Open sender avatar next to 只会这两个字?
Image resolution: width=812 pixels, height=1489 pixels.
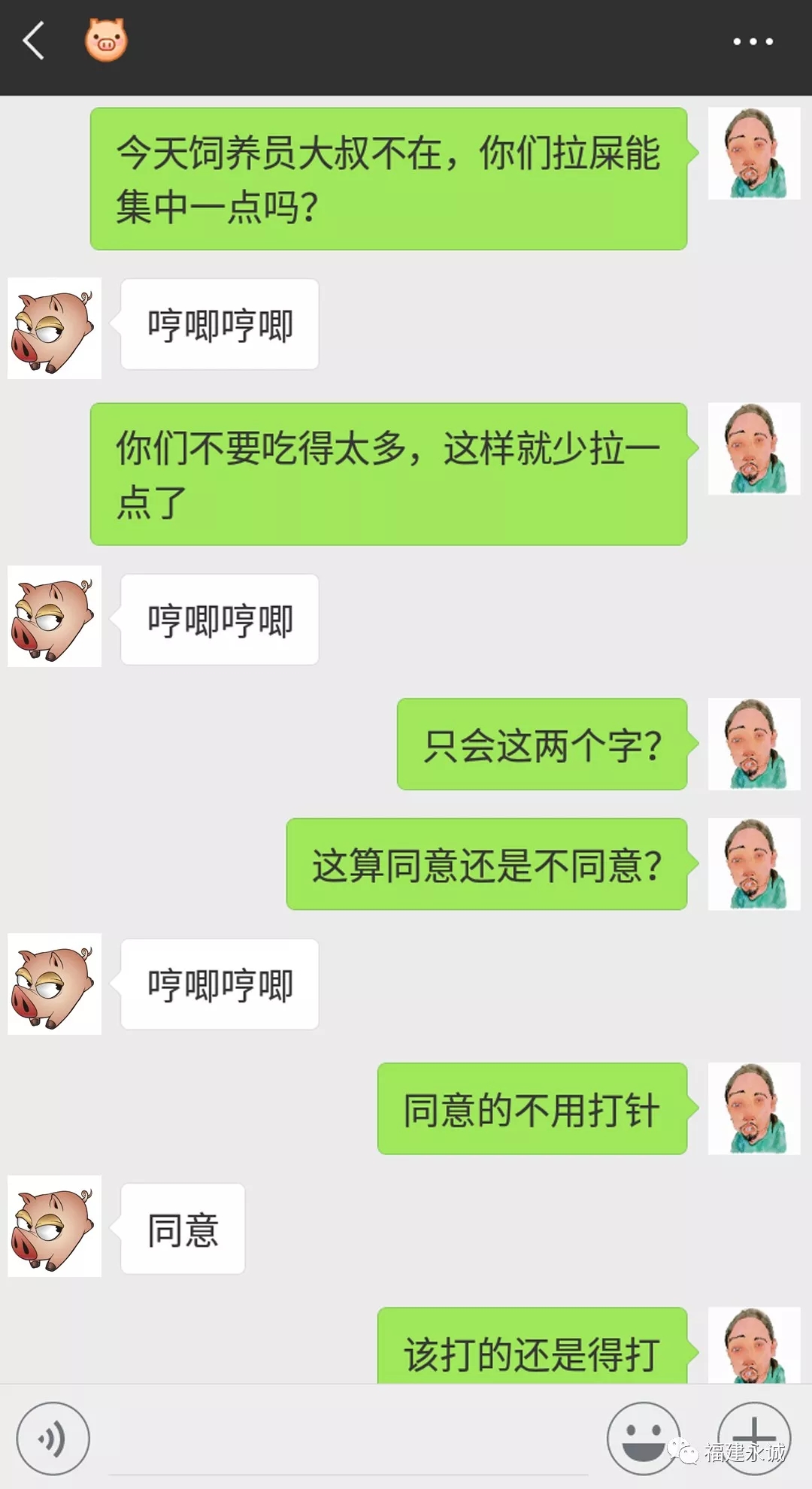click(x=754, y=744)
